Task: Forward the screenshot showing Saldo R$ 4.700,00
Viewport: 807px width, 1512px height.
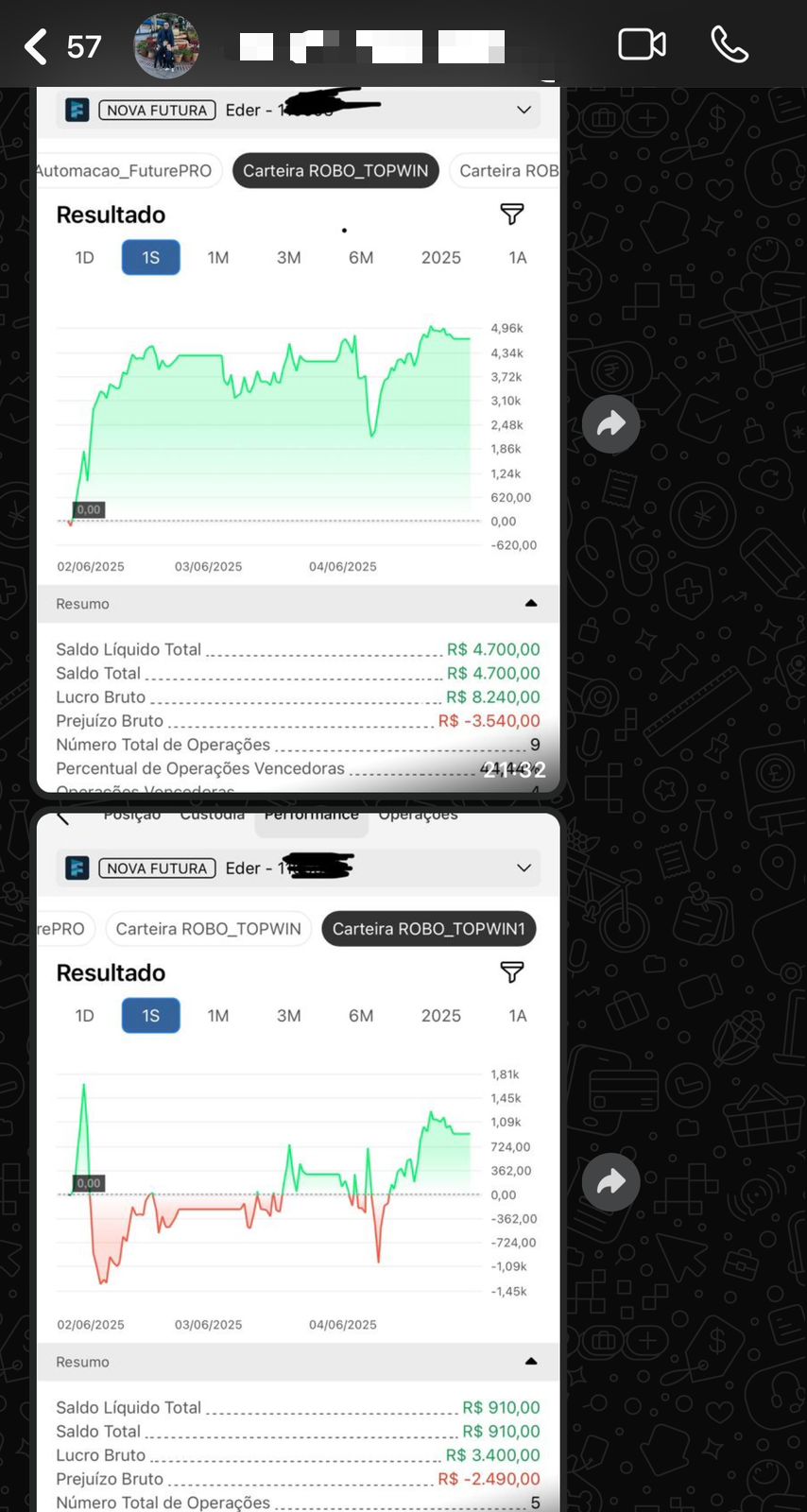Action: coord(611,423)
